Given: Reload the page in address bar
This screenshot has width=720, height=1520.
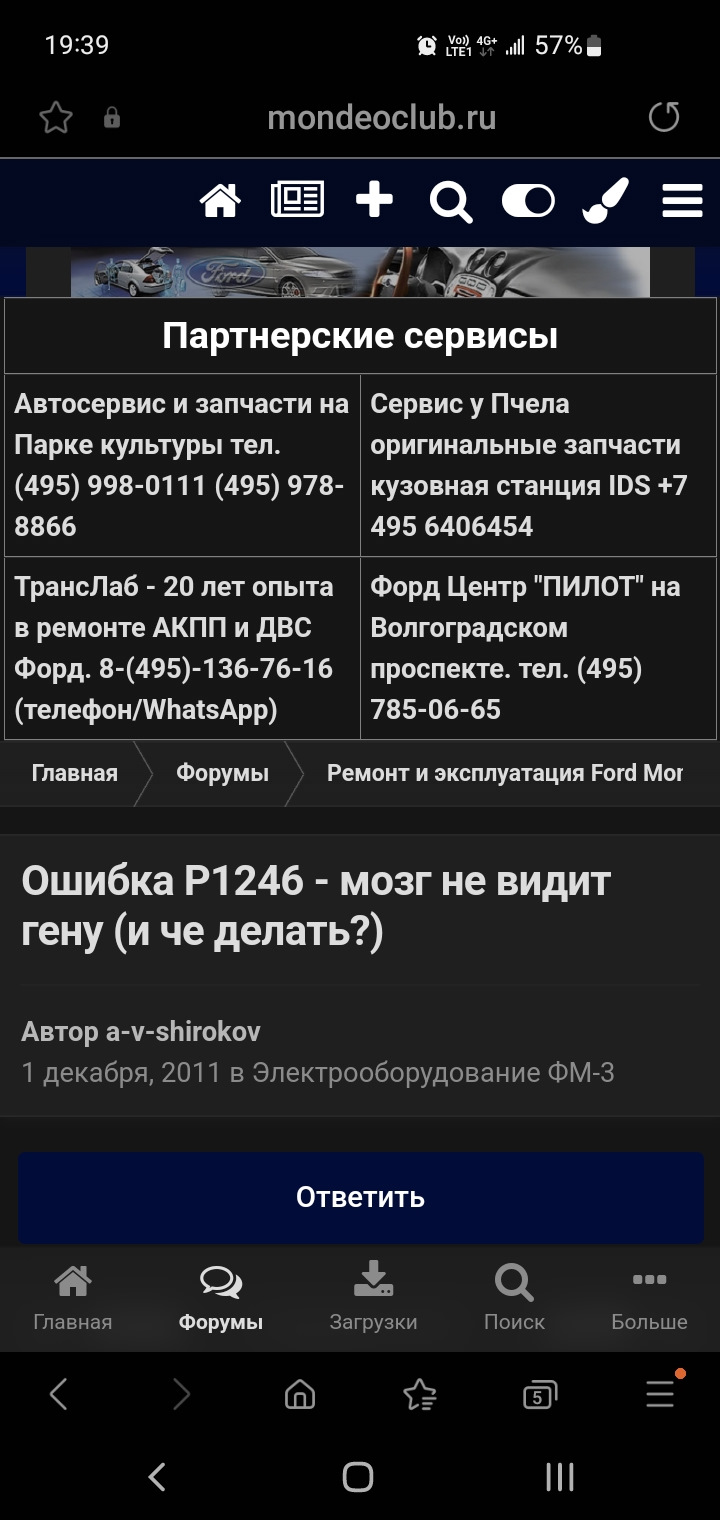Looking at the screenshot, I should tap(664, 118).
